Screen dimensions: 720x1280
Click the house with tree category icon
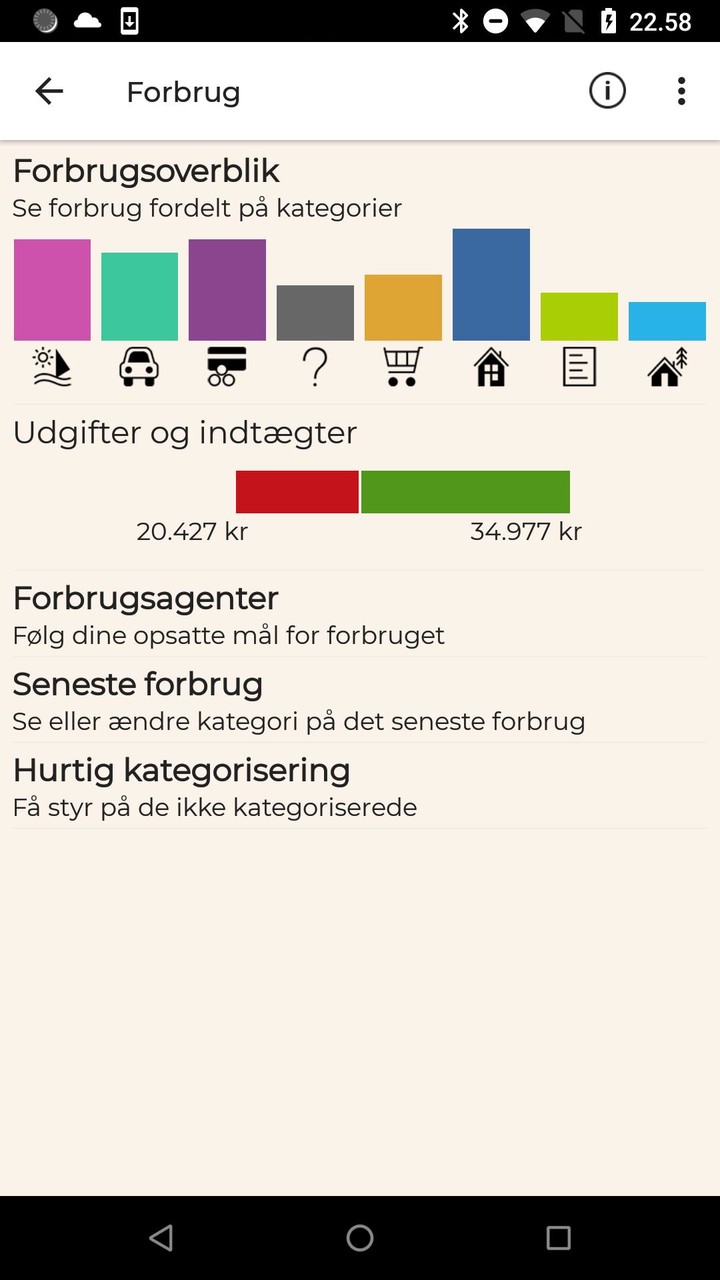click(667, 366)
